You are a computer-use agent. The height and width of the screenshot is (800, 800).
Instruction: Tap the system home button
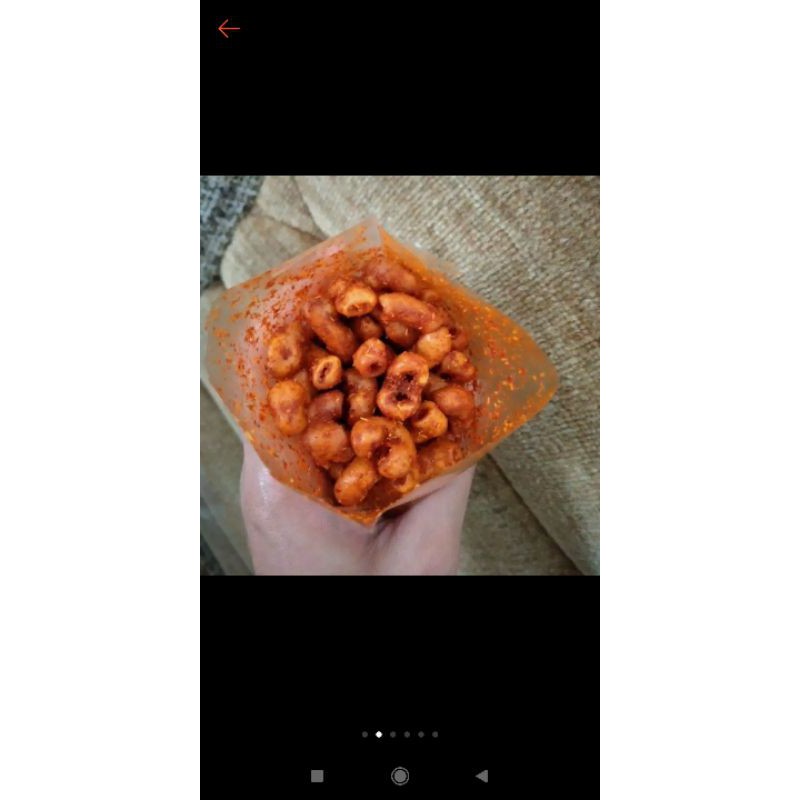tap(400, 776)
